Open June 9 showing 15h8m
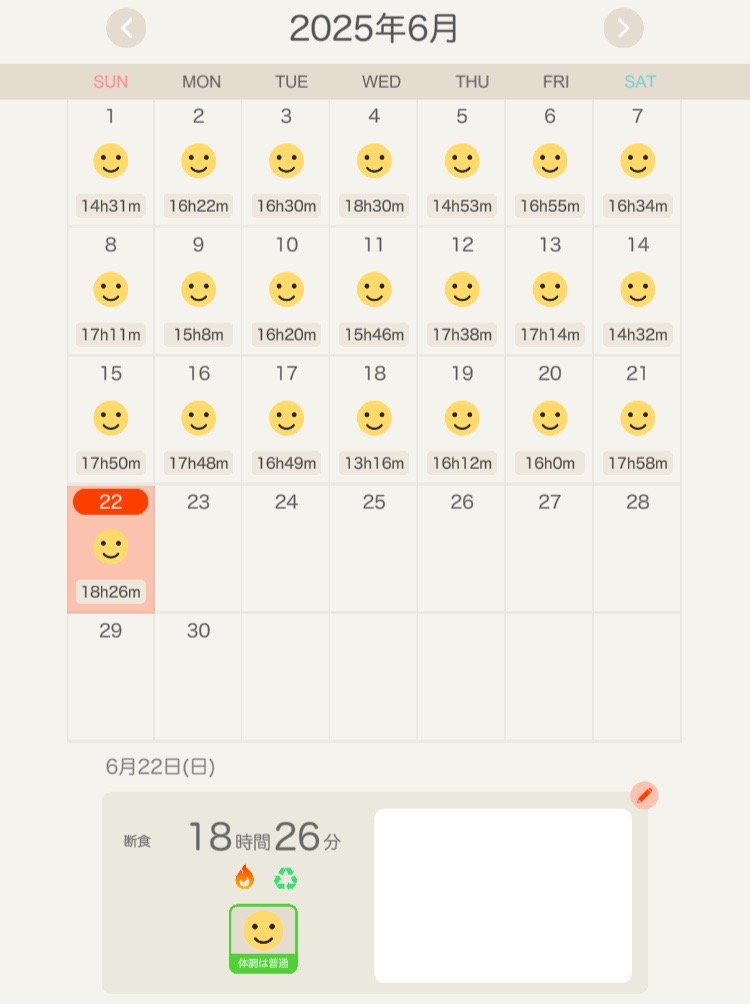The height and width of the screenshot is (1004, 750). 198,290
